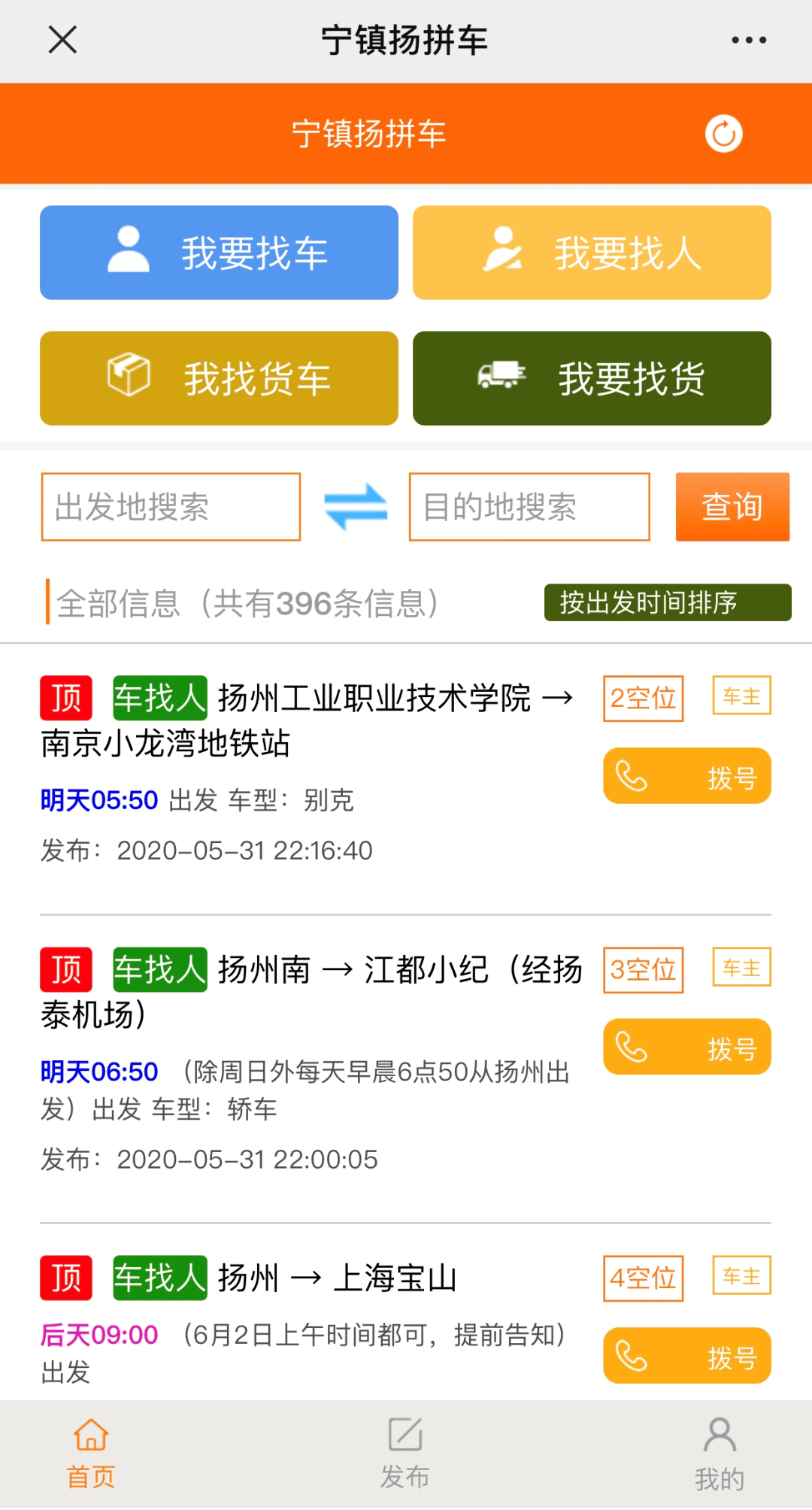The width and height of the screenshot is (812, 1510).
Task: Call the 上海宝山 ride owner
Action: click(x=686, y=1356)
